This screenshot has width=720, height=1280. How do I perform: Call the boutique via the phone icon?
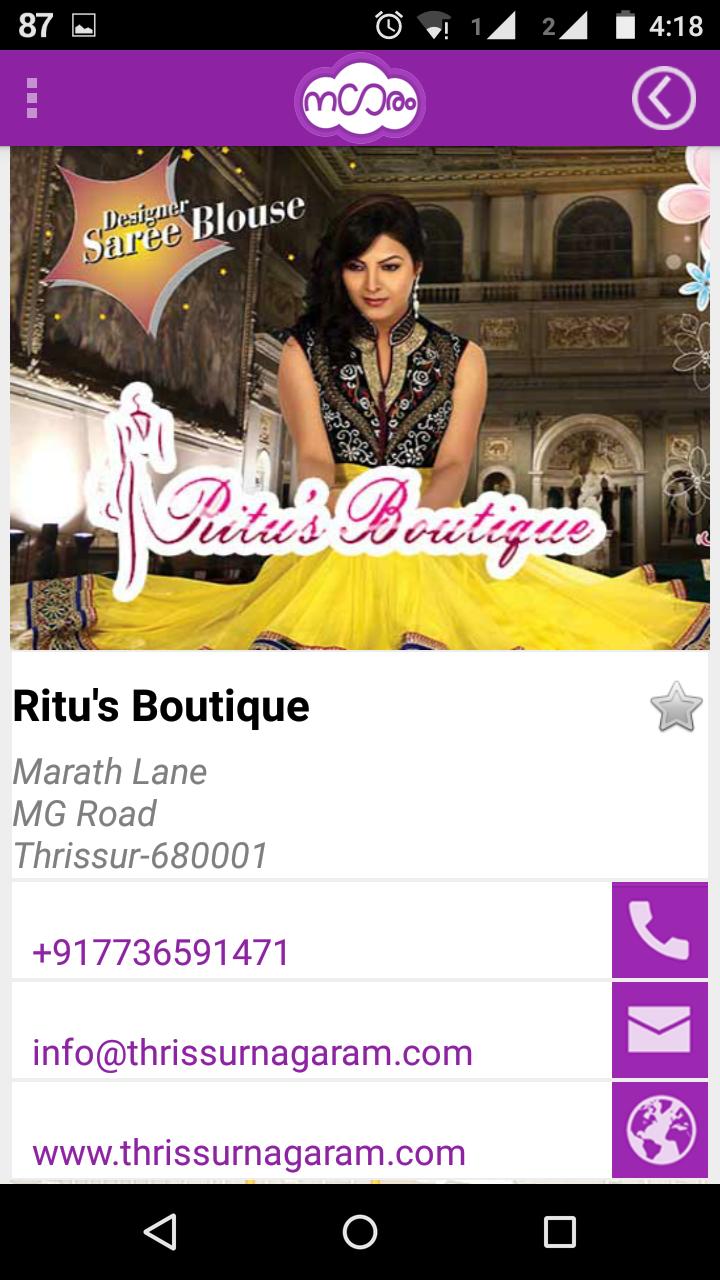(x=659, y=930)
